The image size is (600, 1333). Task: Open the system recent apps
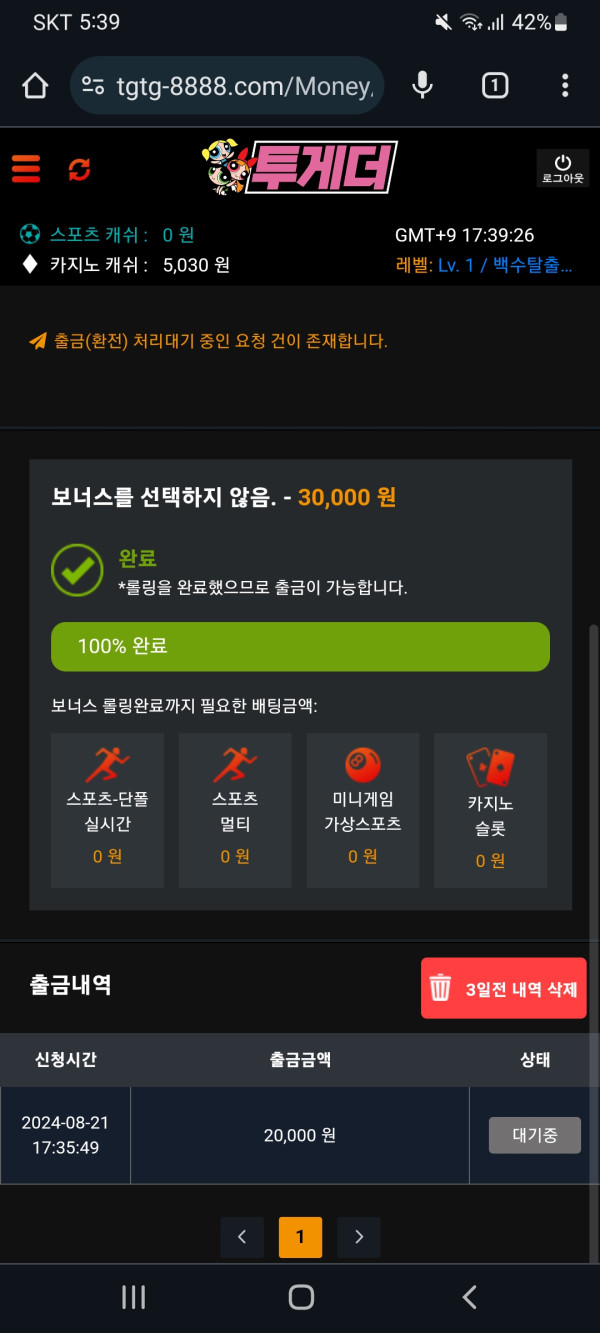133,1297
